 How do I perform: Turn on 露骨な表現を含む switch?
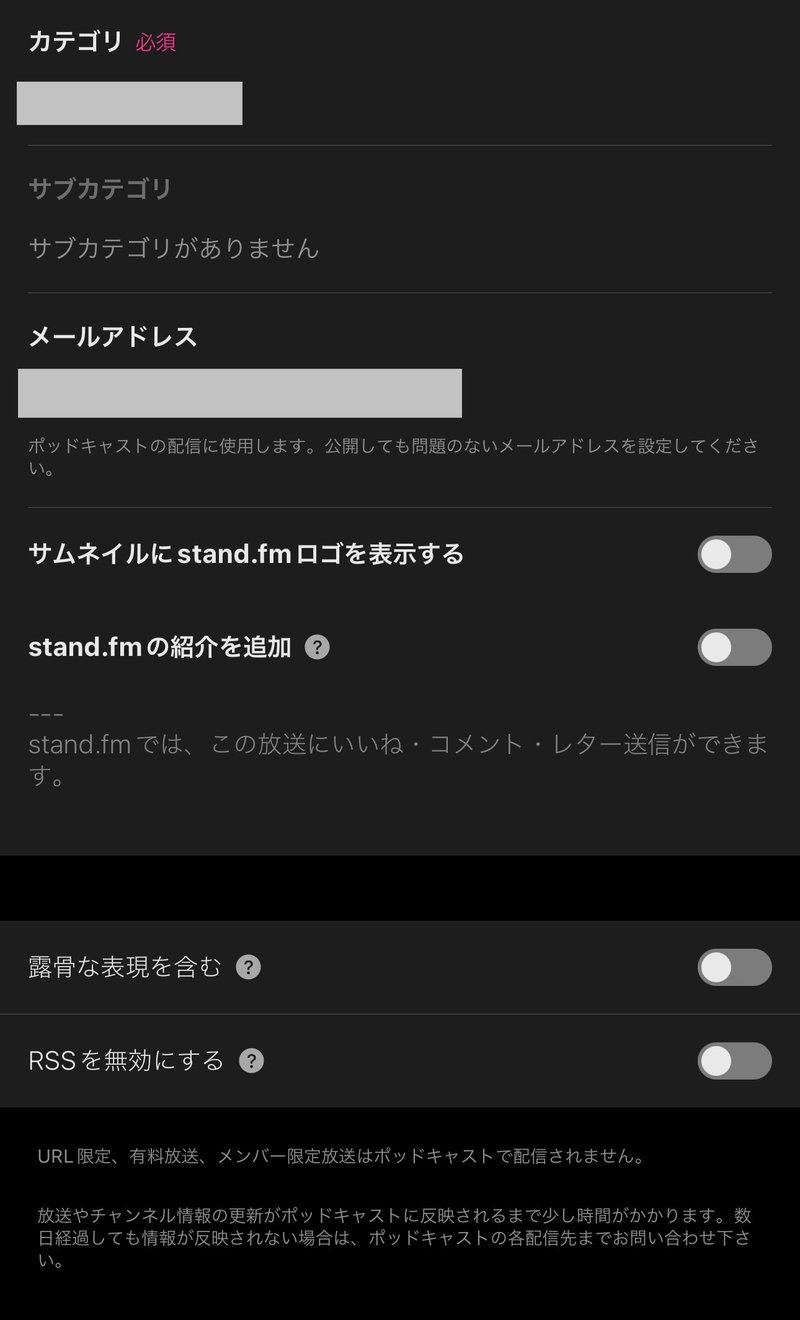[x=734, y=967]
